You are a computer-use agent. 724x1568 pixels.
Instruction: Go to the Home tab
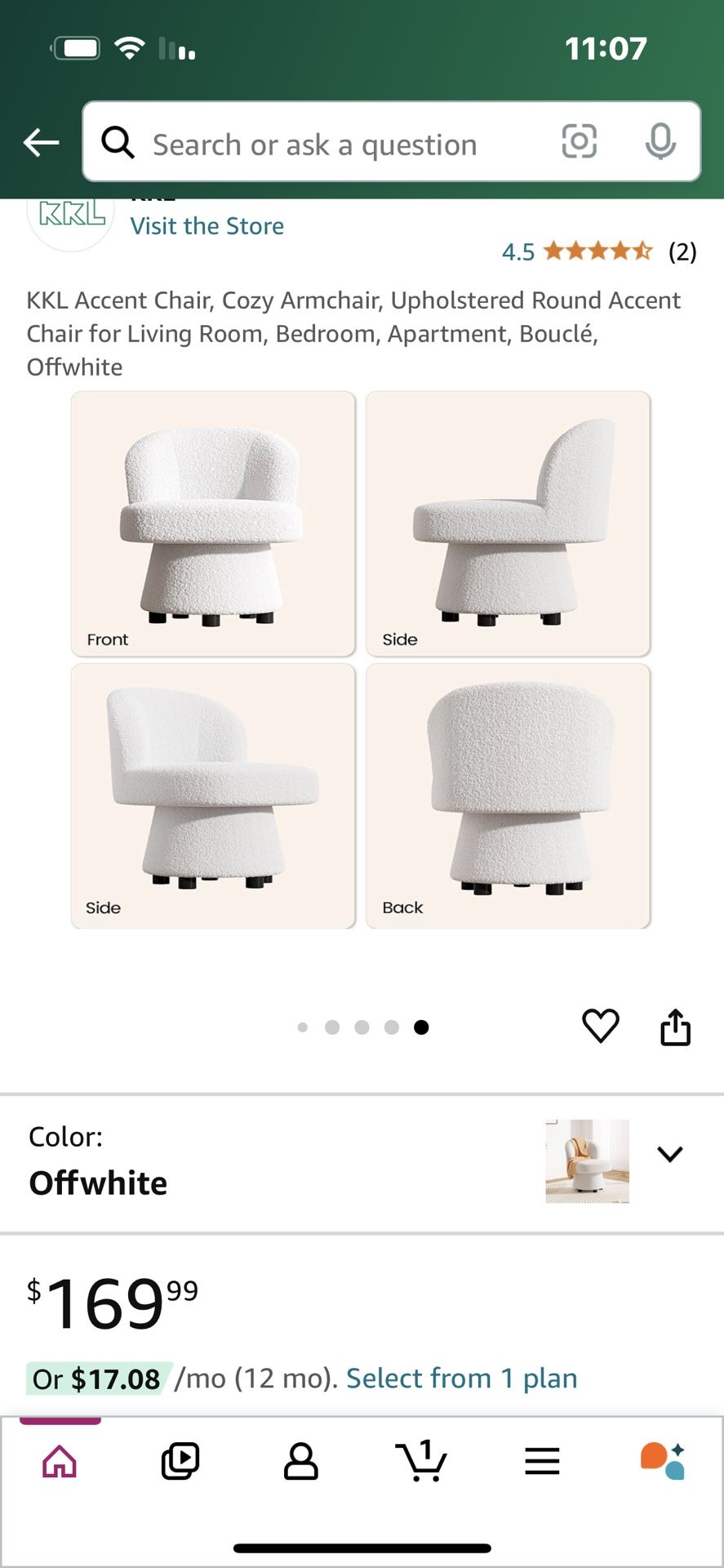click(x=60, y=1461)
